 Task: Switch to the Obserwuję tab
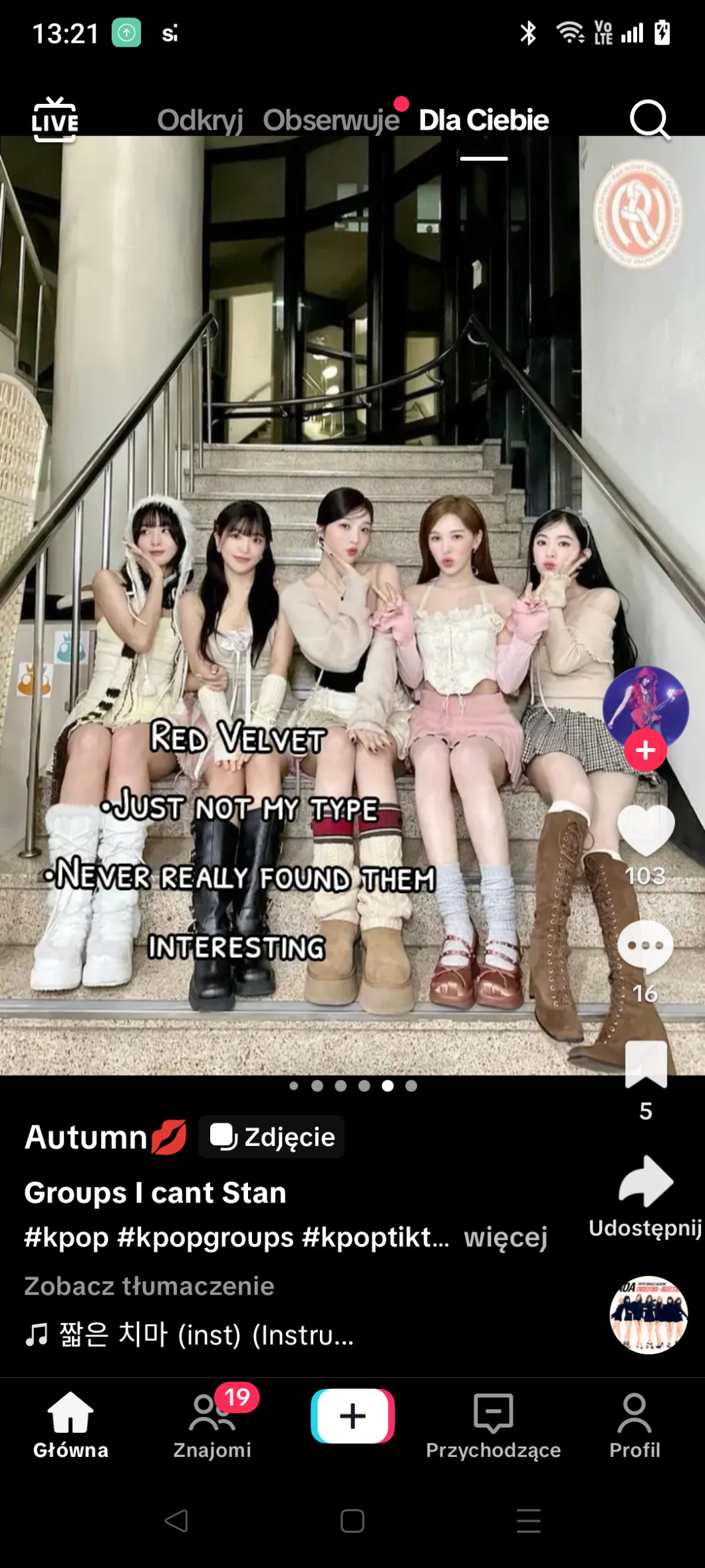pos(331,120)
